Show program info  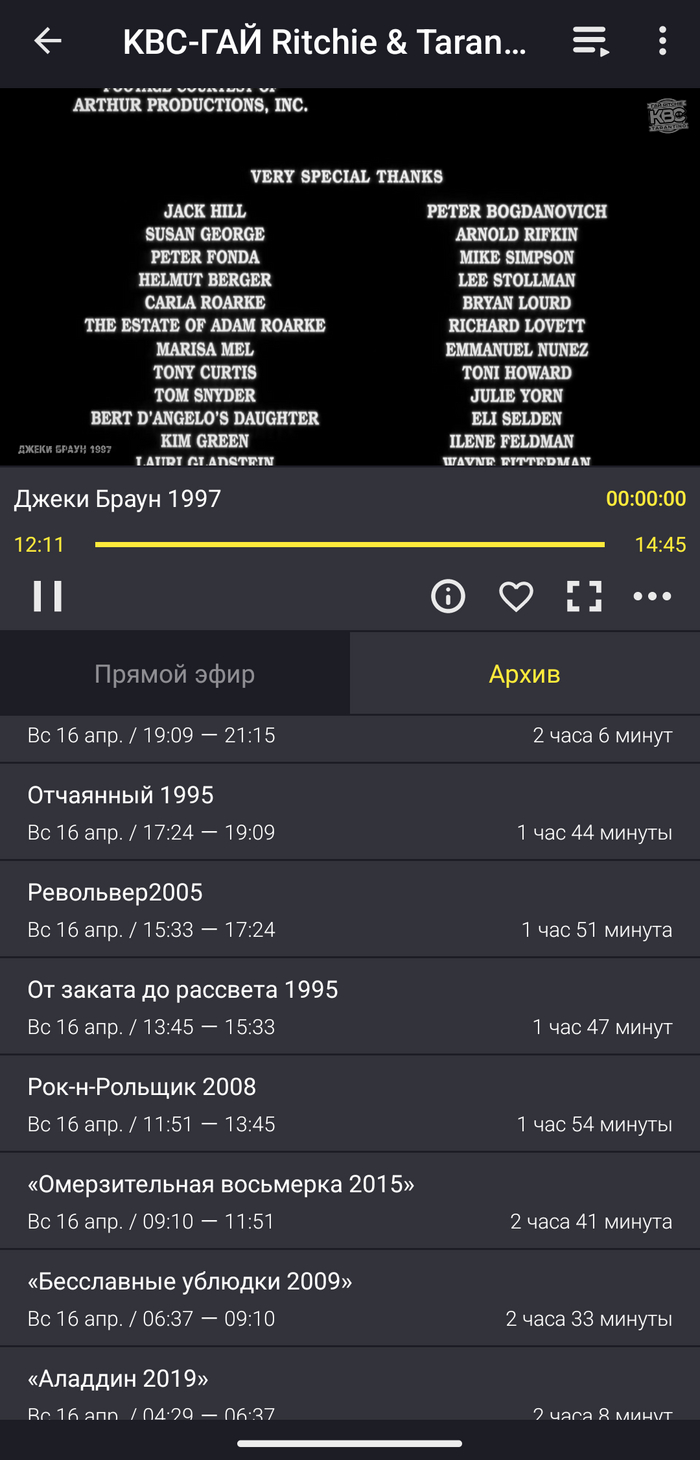coord(448,597)
